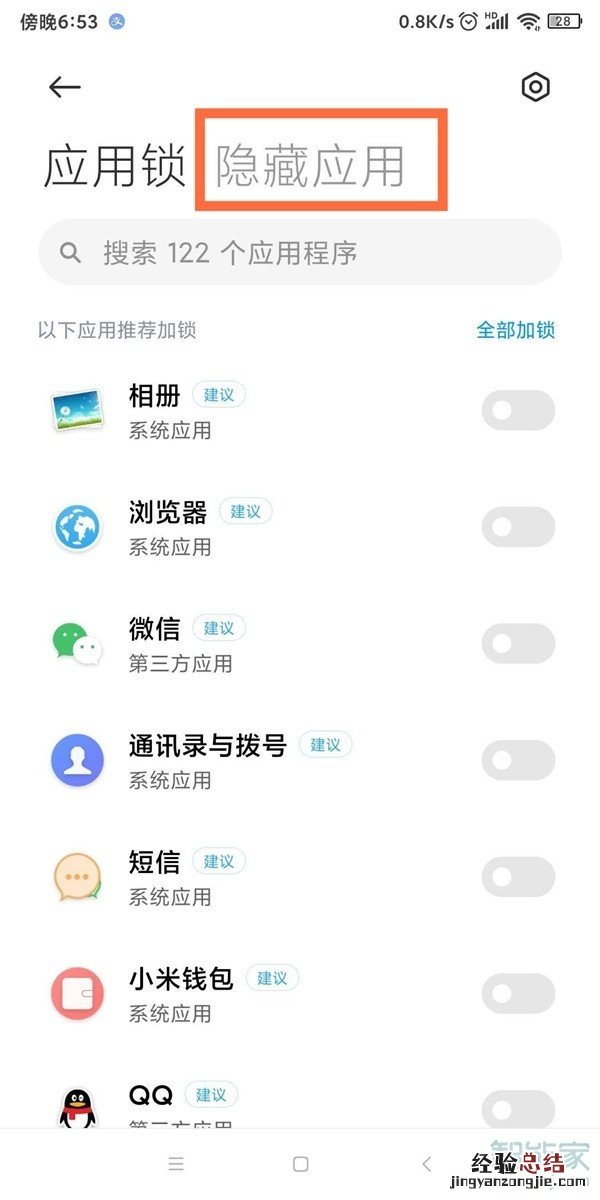Go back using the top arrow

pyautogui.click(x=64, y=87)
